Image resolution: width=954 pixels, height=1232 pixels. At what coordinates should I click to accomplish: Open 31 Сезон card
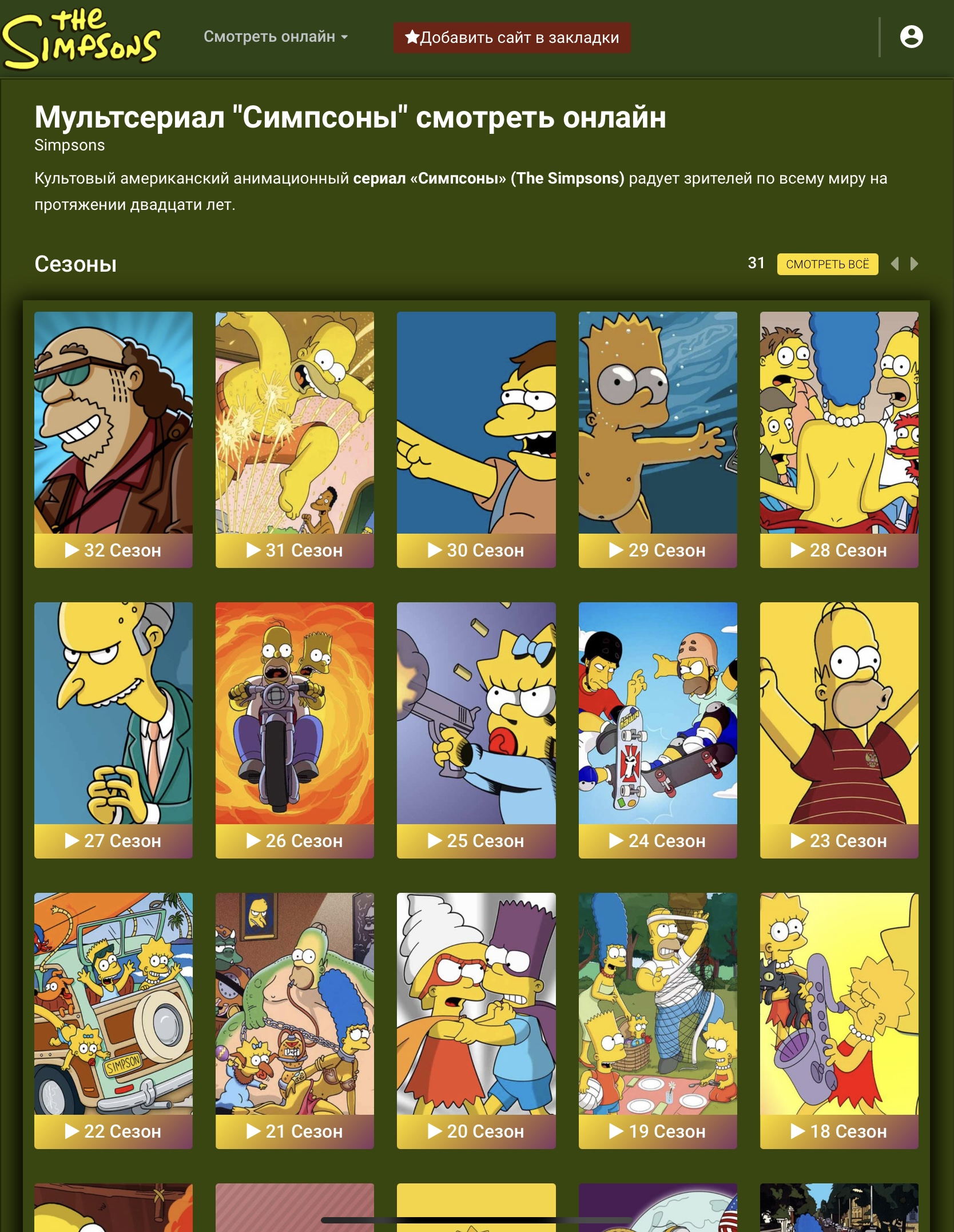(x=295, y=439)
